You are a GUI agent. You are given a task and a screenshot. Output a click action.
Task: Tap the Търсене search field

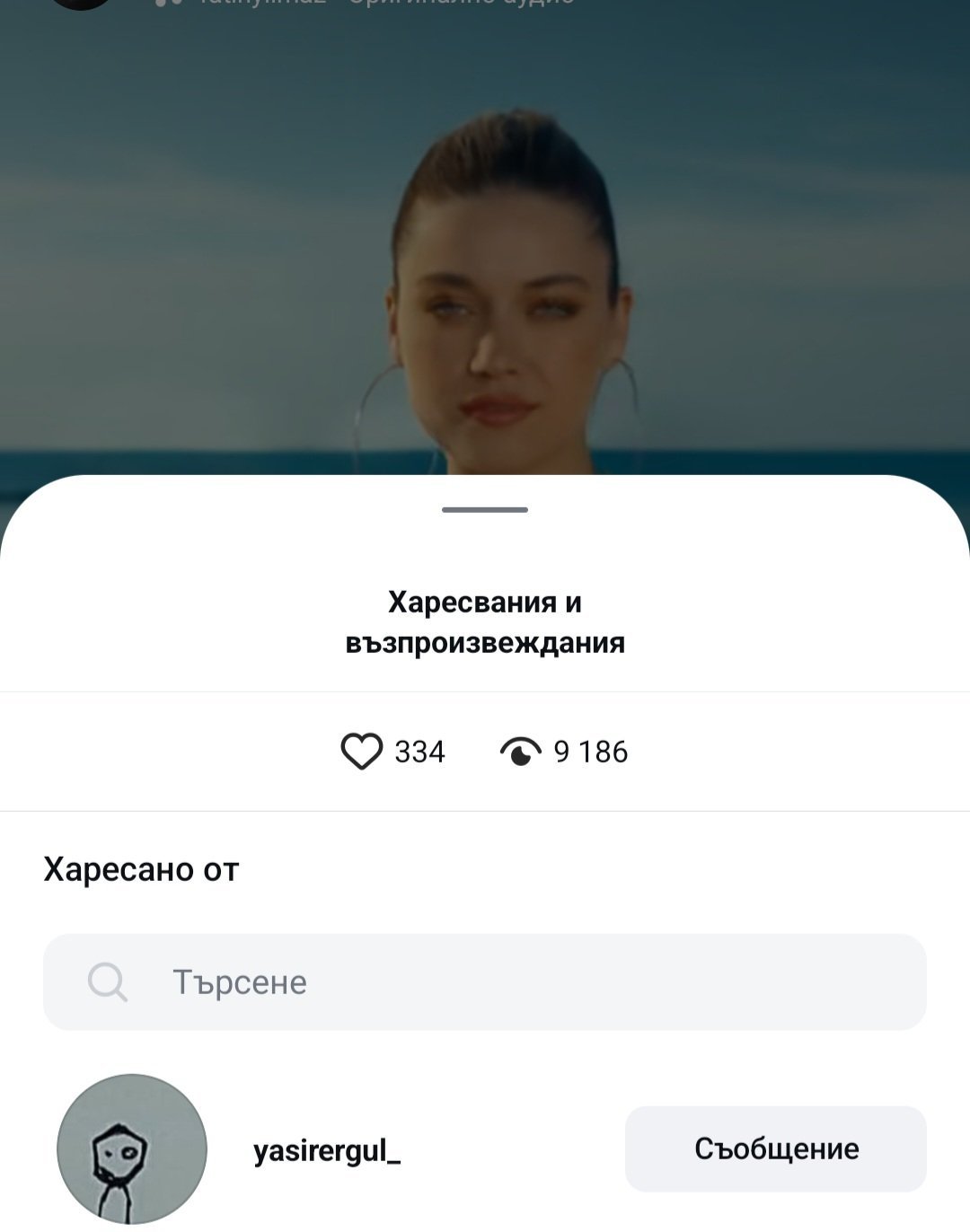pyautogui.click(x=485, y=982)
